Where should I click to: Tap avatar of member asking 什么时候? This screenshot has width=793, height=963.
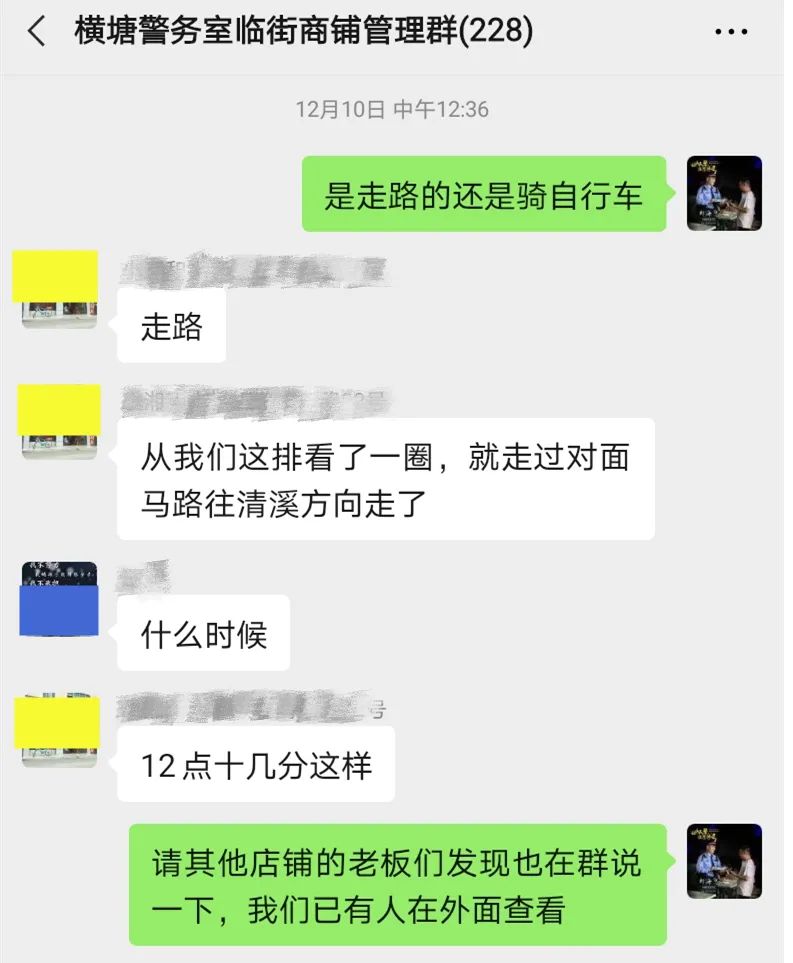[59, 599]
